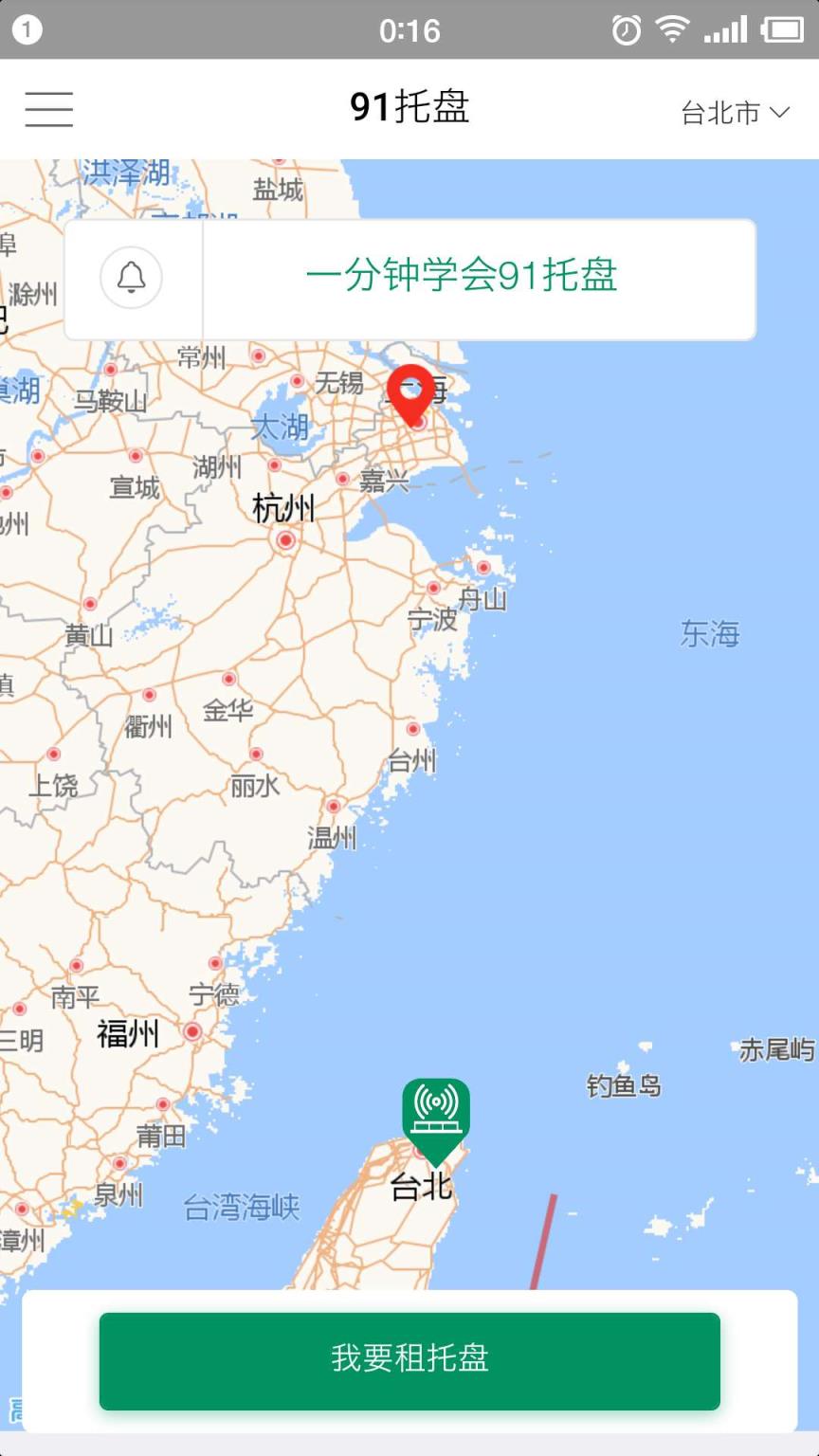
Task: Open the notification bell icon
Action: [x=133, y=278]
